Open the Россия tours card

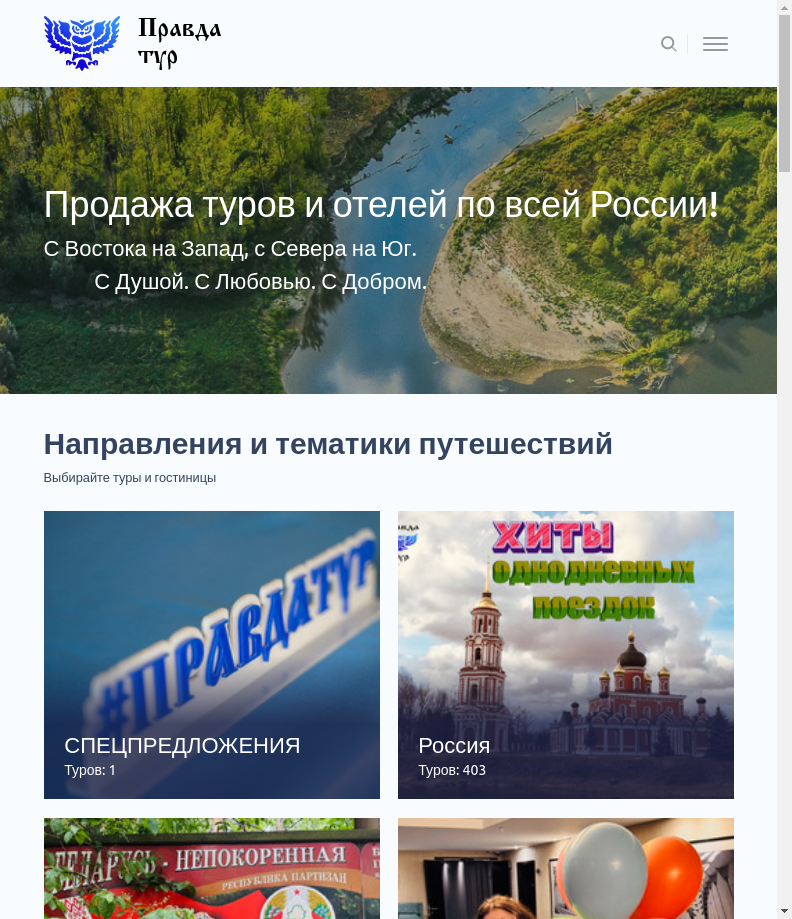tap(566, 655)
